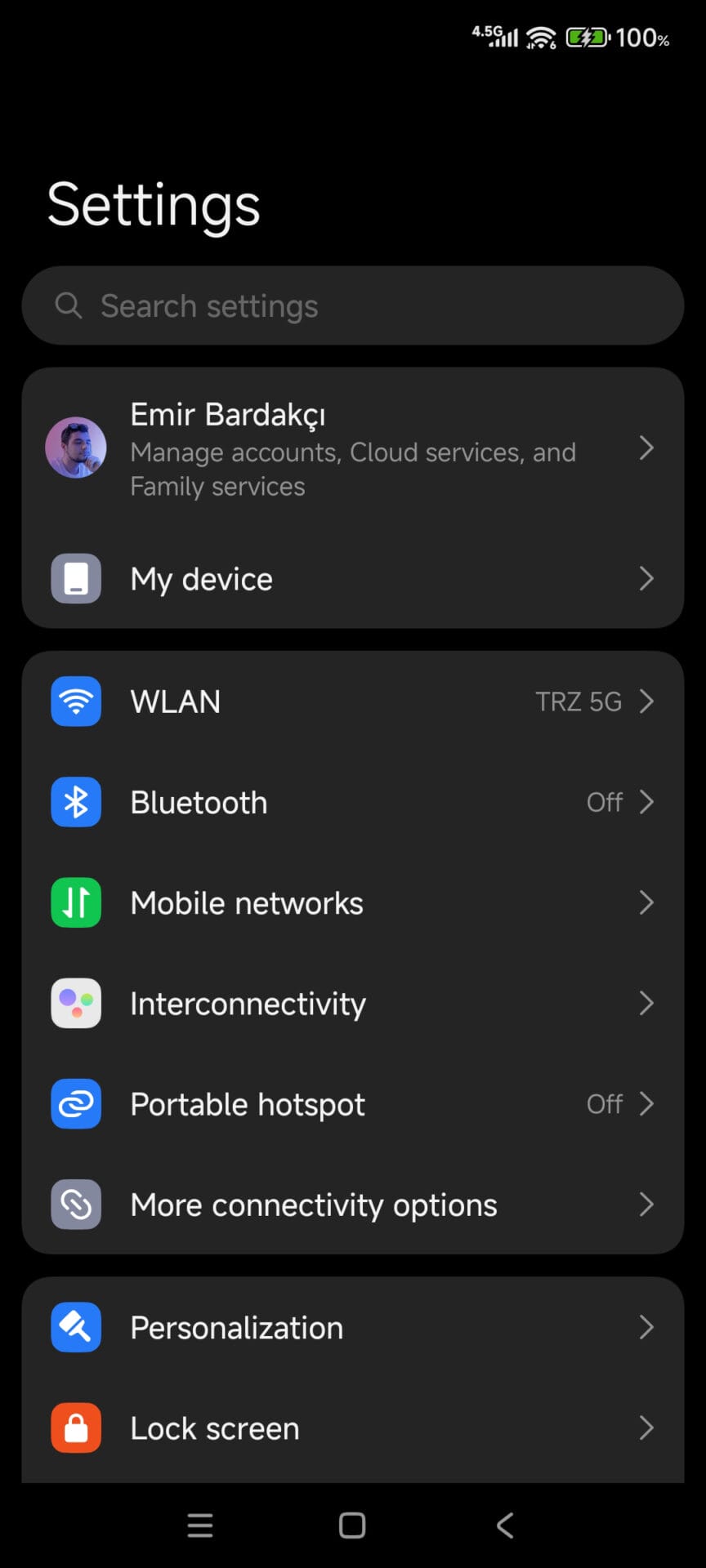The width and height of the screenshot is (706, 1568).
Task: Open Personalization settings
Action: [x=351, y=1328]
